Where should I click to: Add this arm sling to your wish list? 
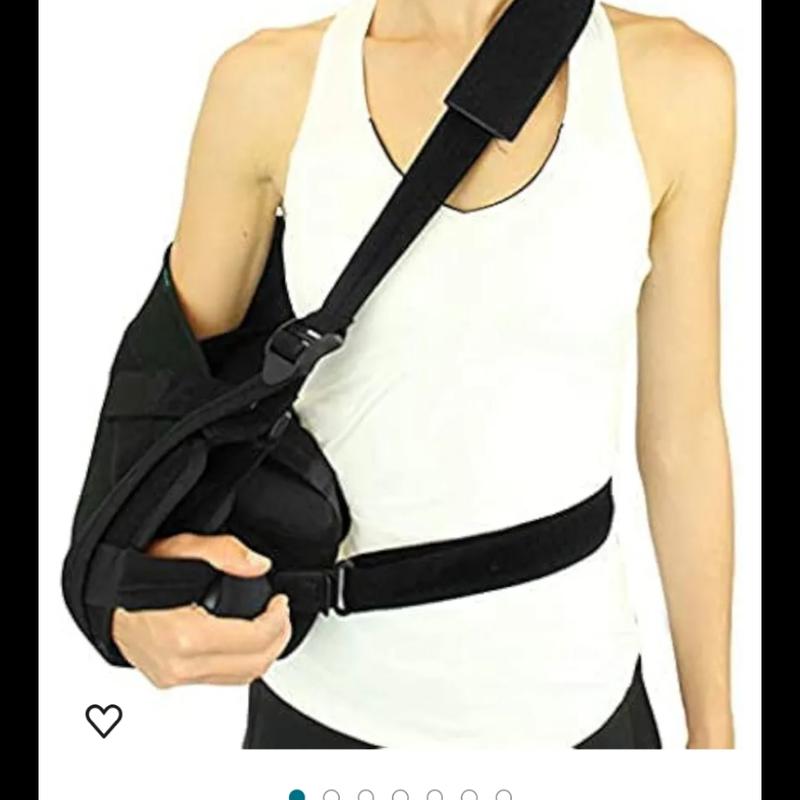[103, 720]
